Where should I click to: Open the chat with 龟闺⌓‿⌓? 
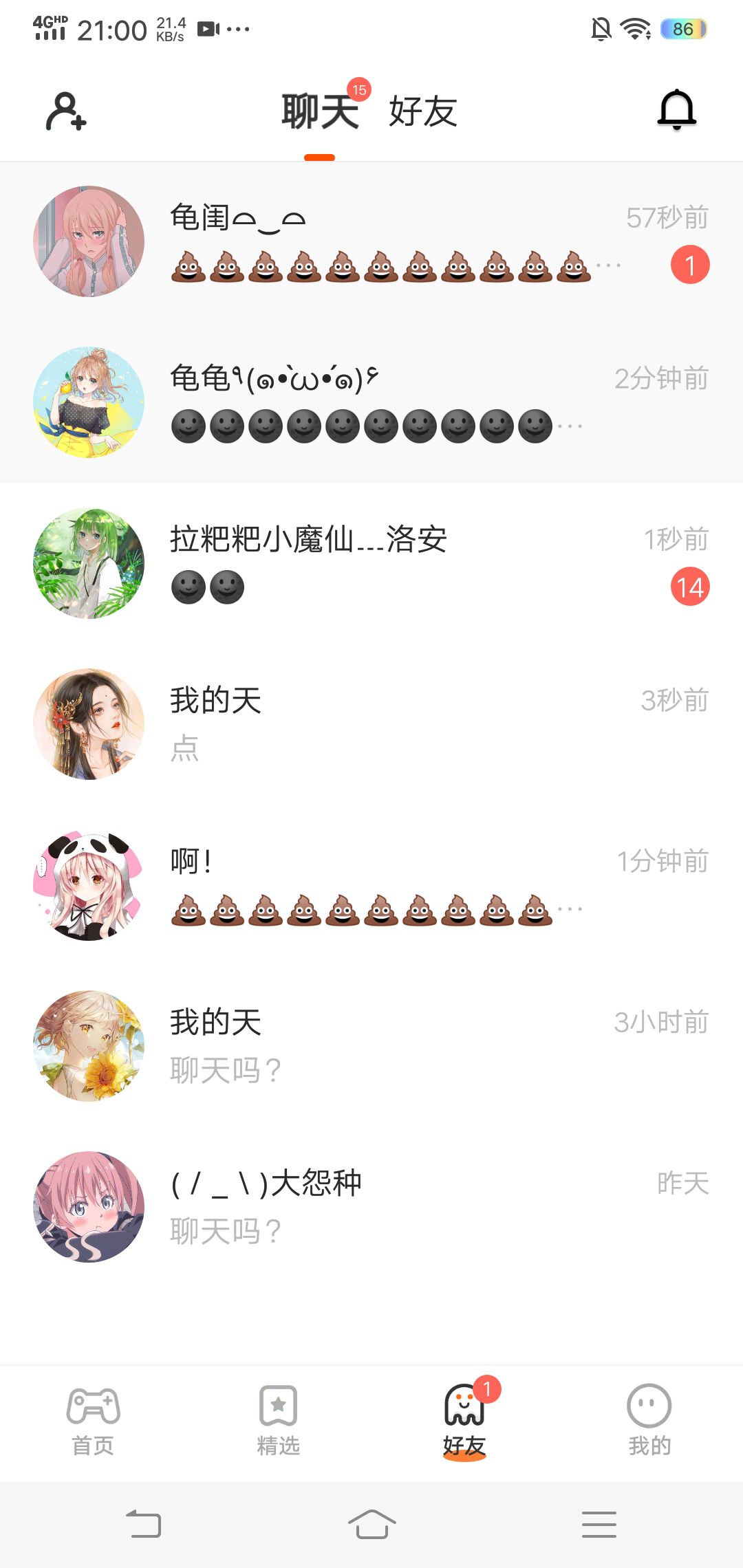tap(371, 242)
